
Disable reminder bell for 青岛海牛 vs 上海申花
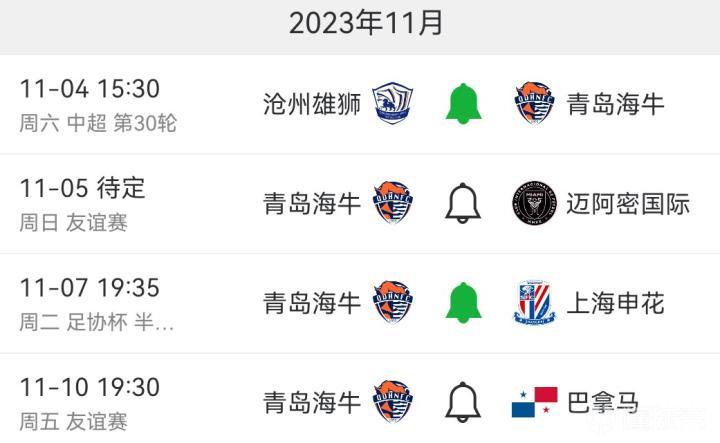click(463, 302)
